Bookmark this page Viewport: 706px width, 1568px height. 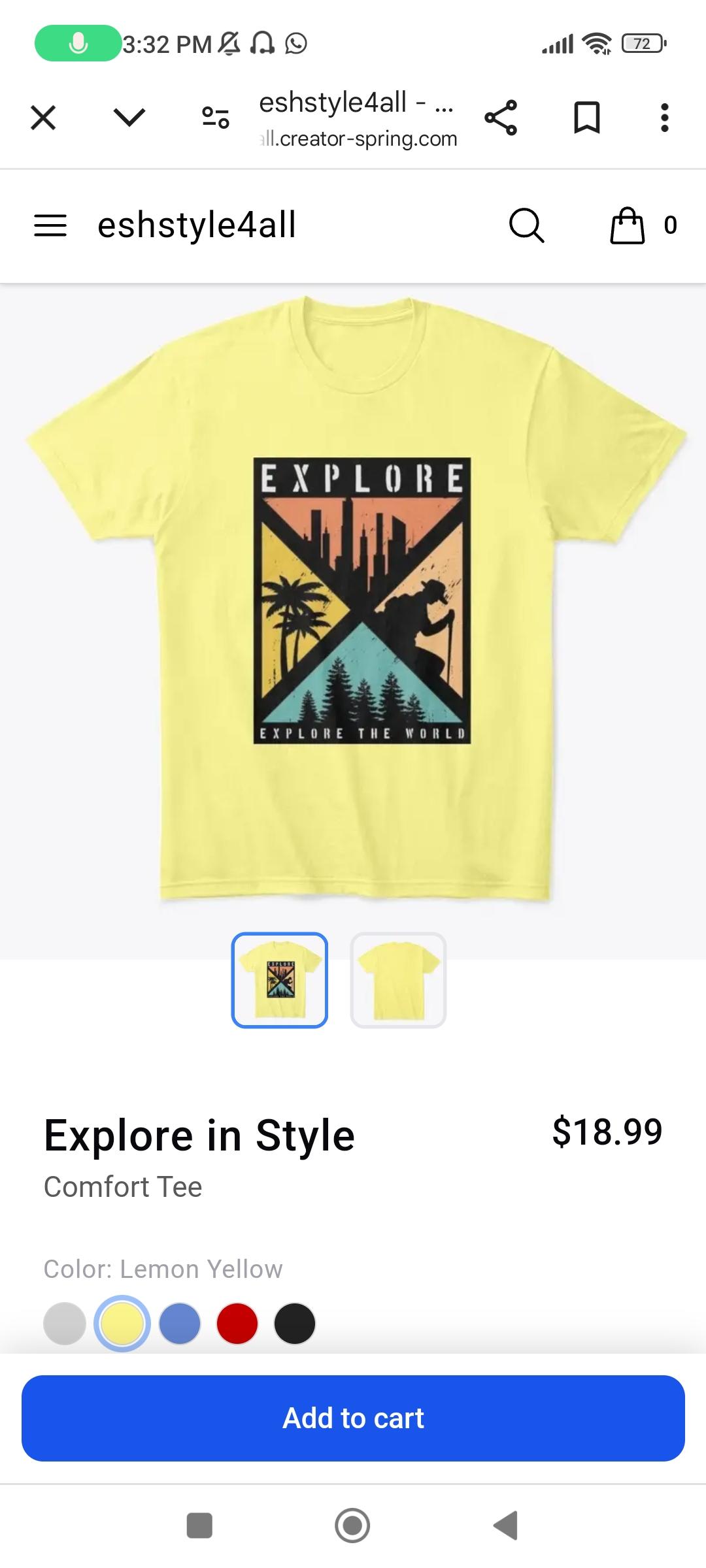(586, 118)
